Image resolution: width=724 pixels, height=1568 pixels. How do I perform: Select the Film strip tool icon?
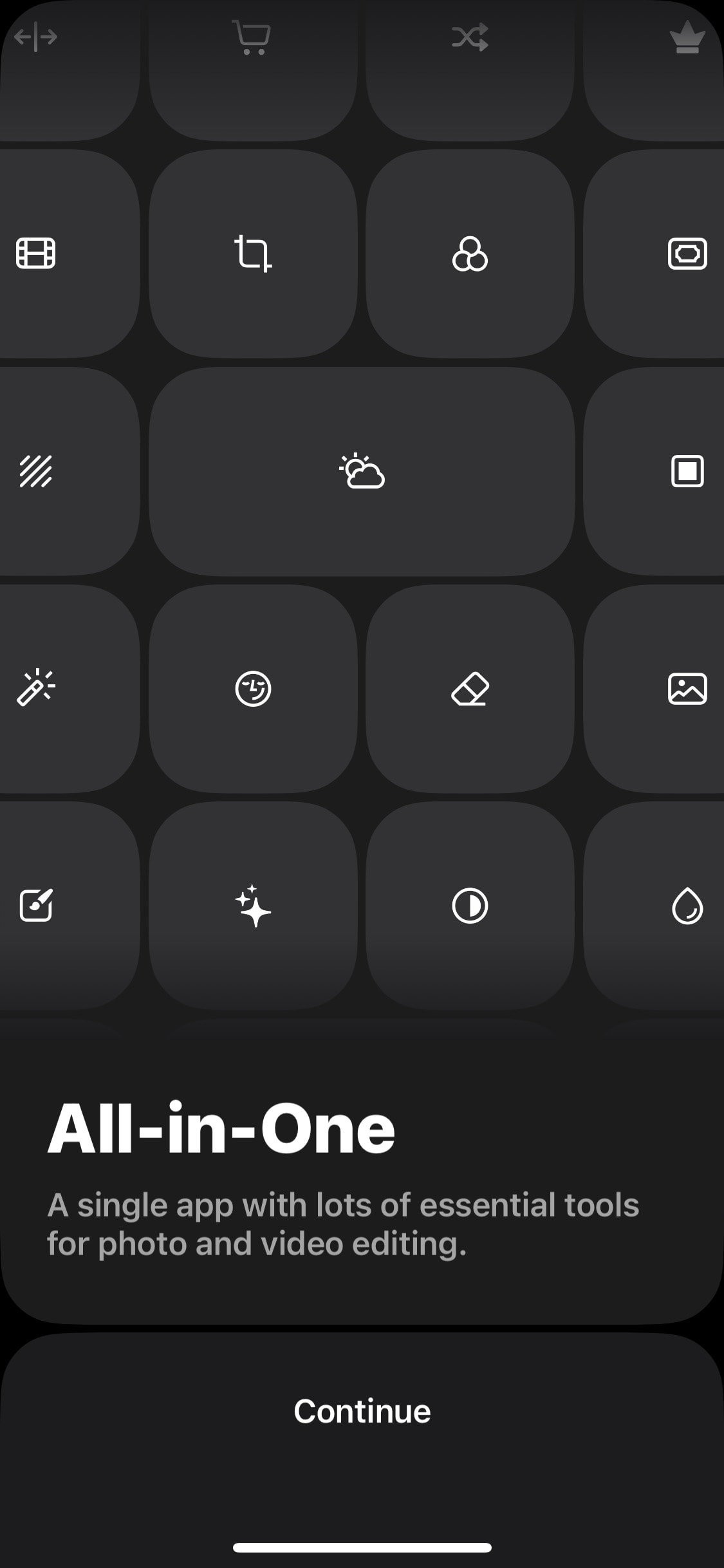point(37,254)
